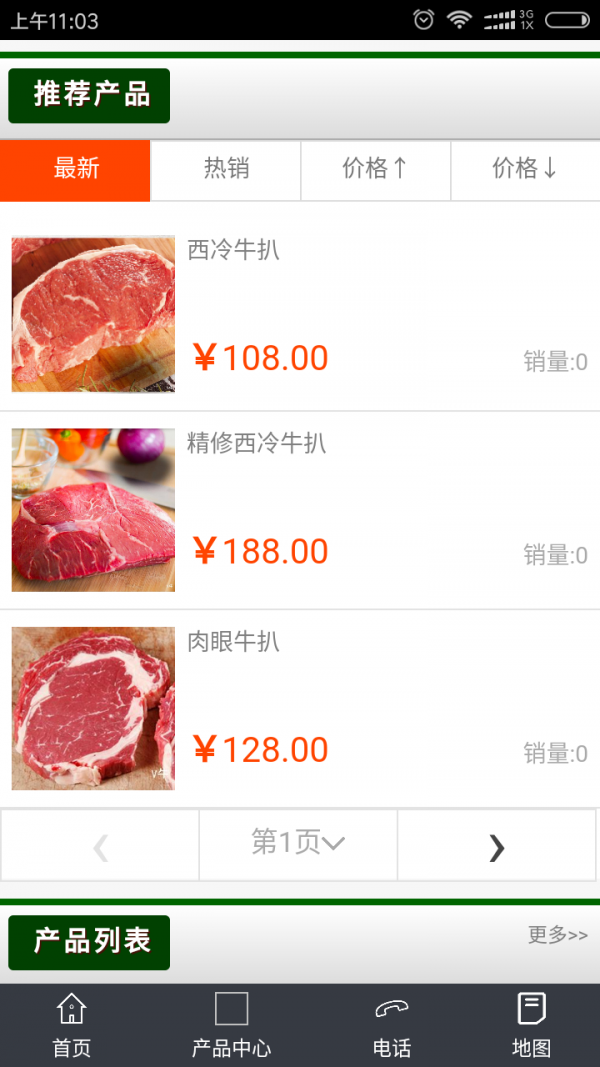Switch to the 产品中心 tab

(231, 1025)
